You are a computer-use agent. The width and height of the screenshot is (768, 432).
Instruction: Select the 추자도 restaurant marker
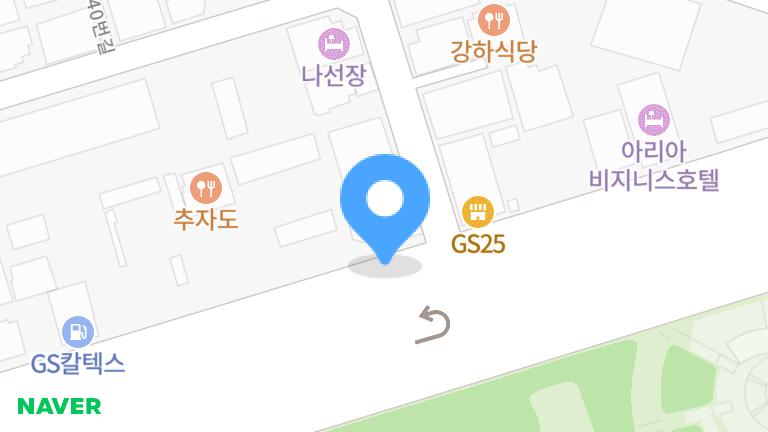pyautogui.click(x=205, y=185)
